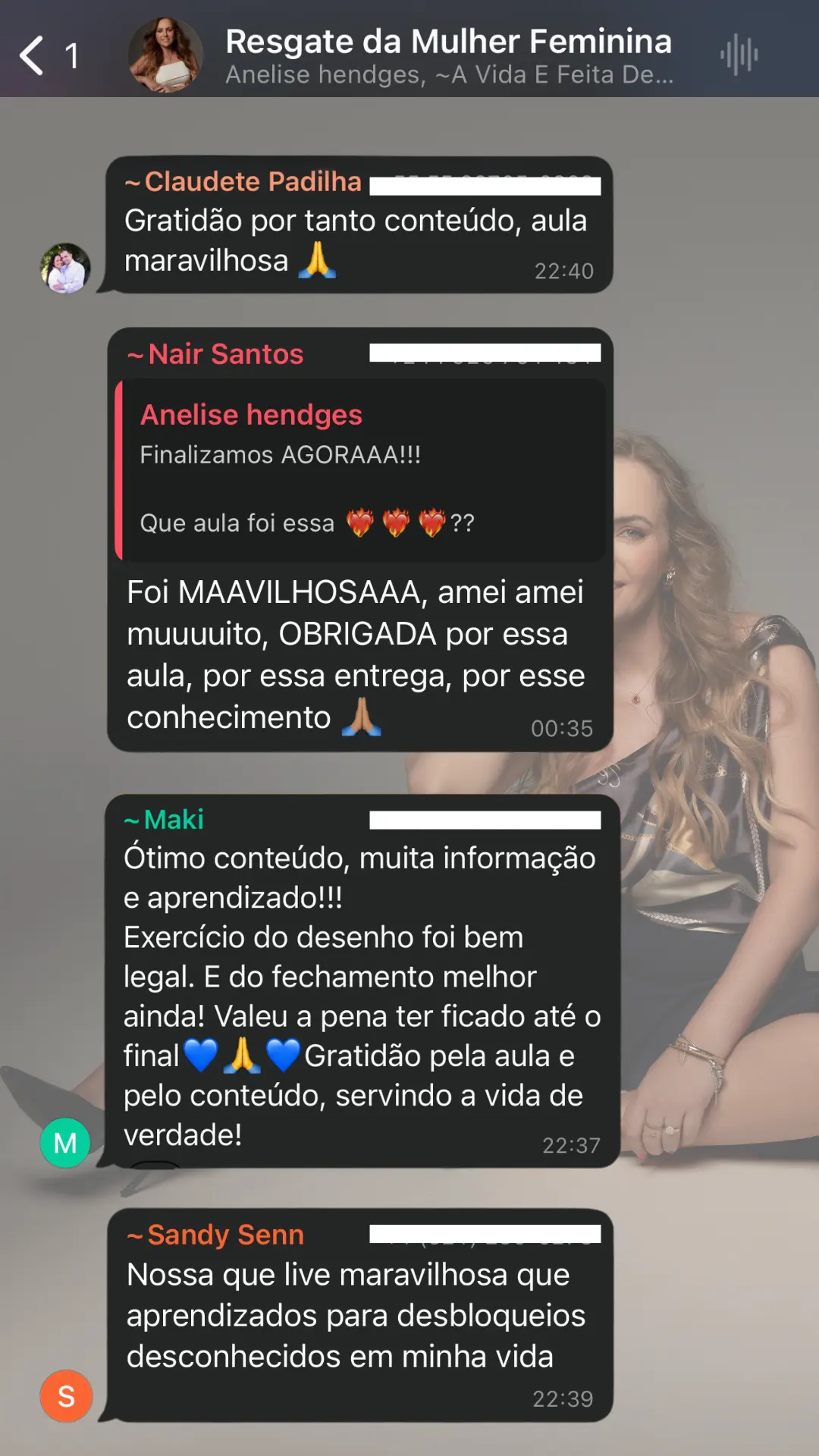The height and width of the screenshot is (1456, 819).
Task: Tap sender name Claudete Padilha
Action: [244, 182]
